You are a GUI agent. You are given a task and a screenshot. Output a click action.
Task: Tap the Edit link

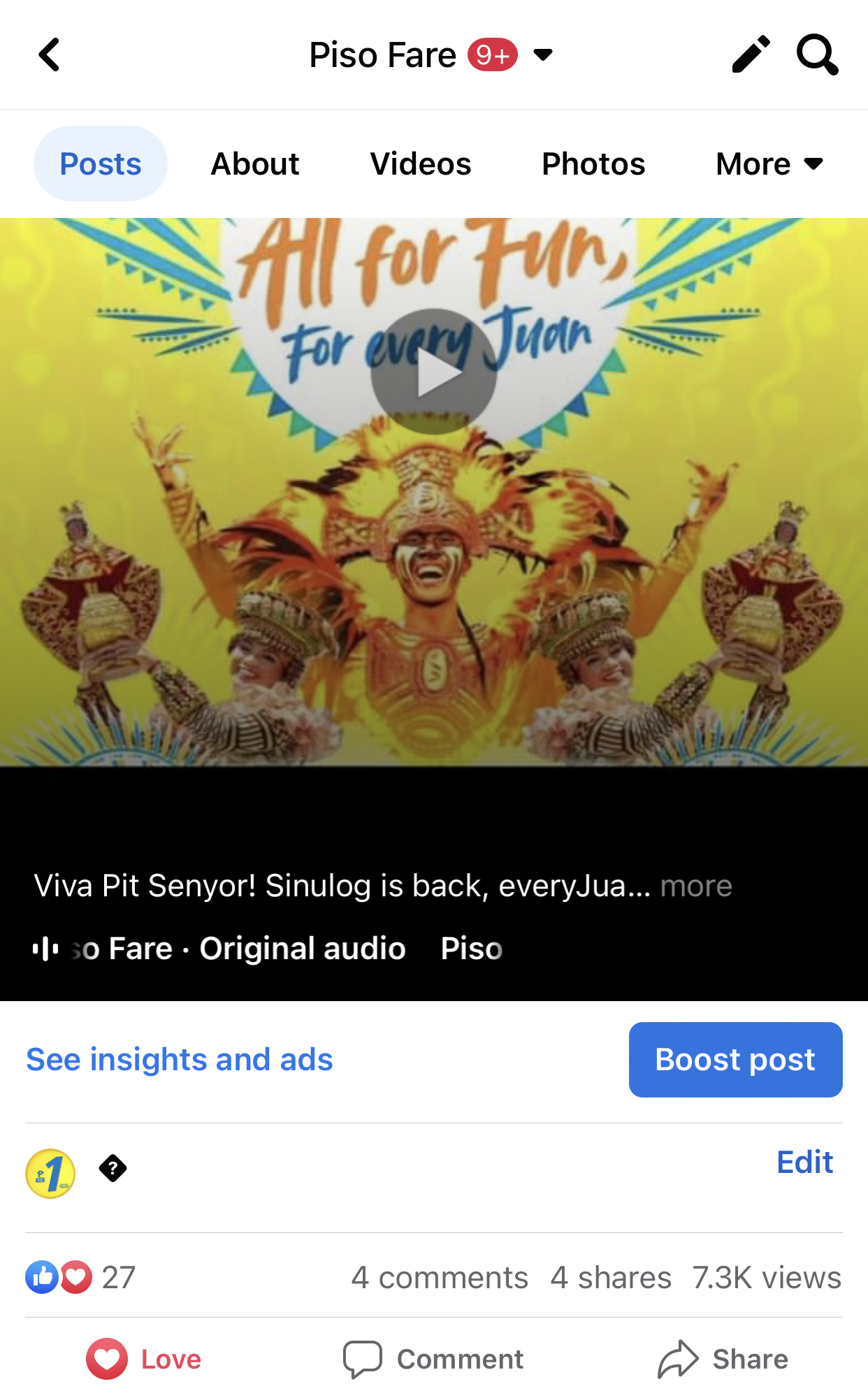(804, 1162)
